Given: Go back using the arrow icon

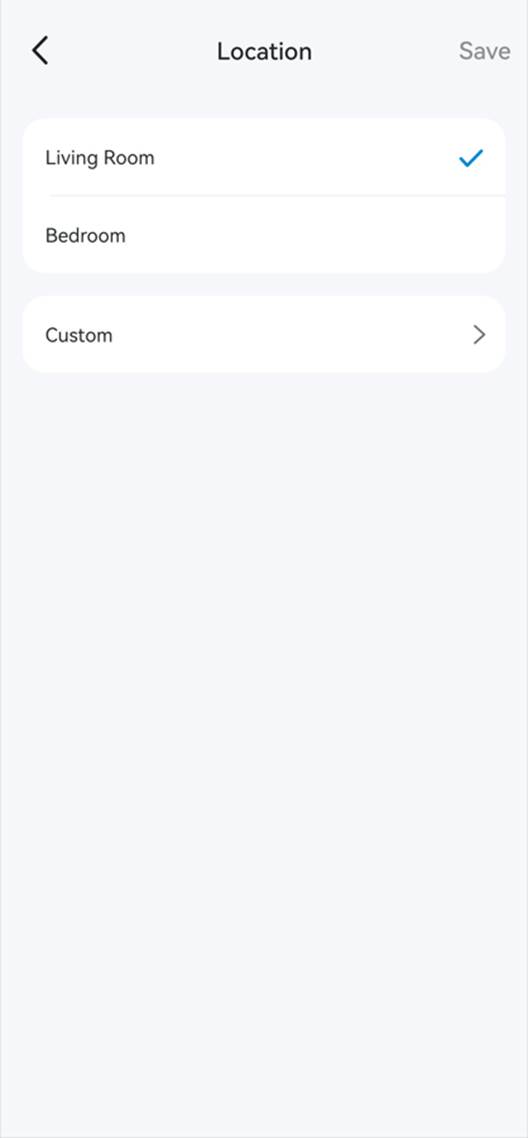Looking at the screenshot, I should (40, 51).
